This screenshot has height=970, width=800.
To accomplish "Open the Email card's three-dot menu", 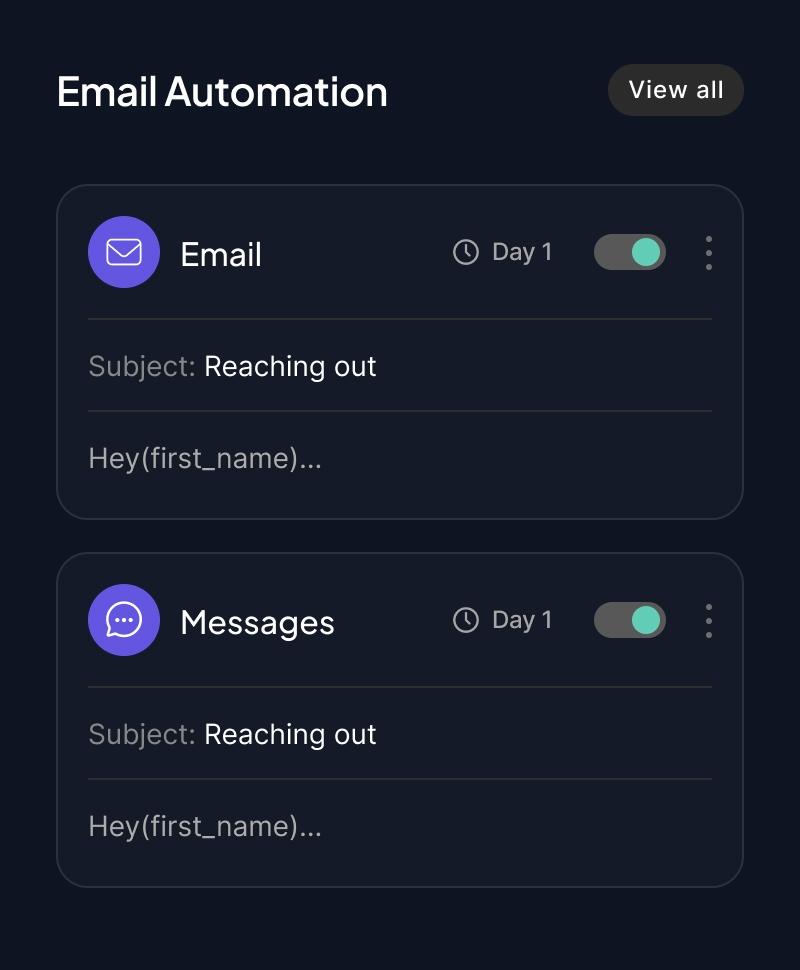I will (x=709, y=253).
